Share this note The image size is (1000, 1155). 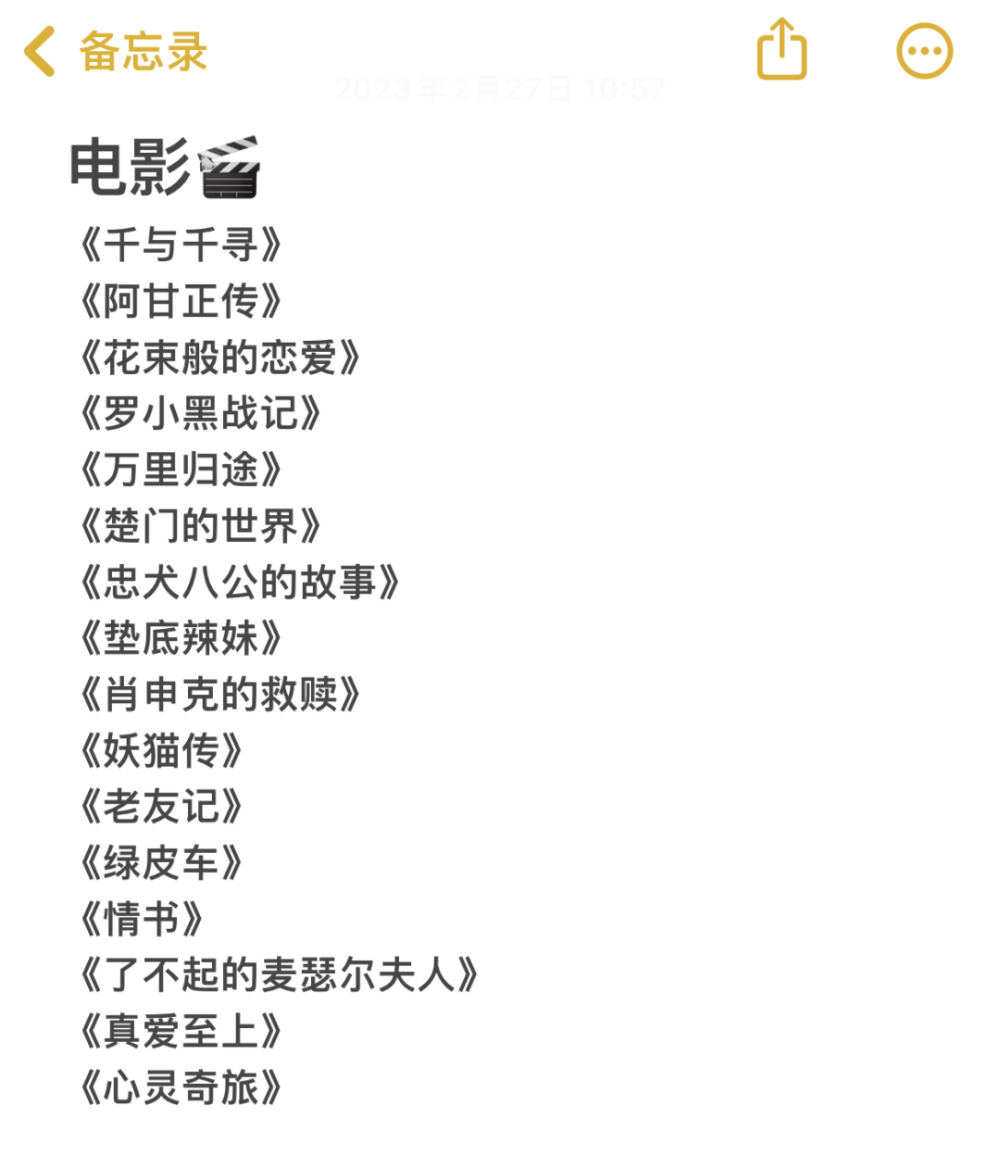click(x=781, y=49)
